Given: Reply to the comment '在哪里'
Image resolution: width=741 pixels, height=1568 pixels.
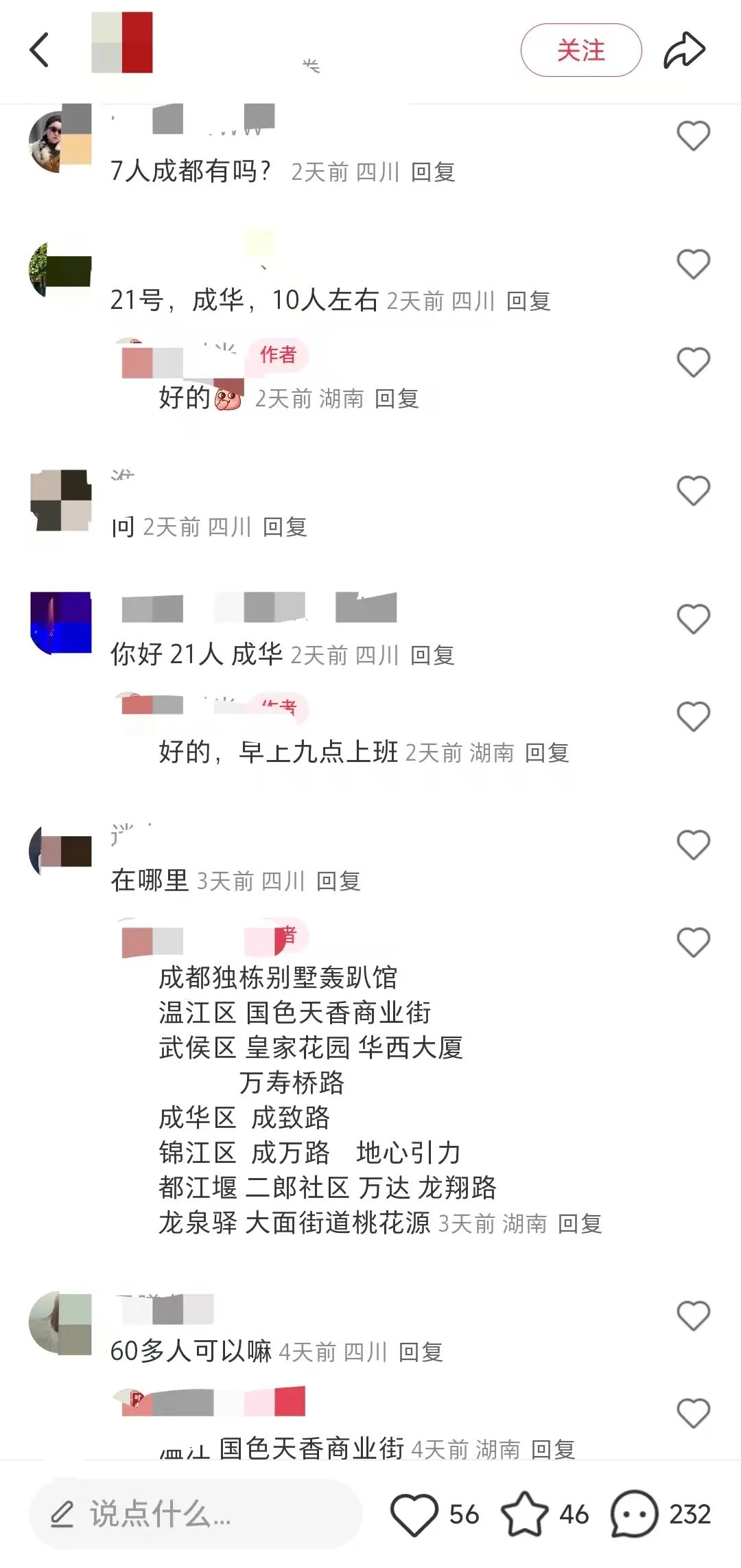Looking at the screenshot, I should [x=338, y=881].
